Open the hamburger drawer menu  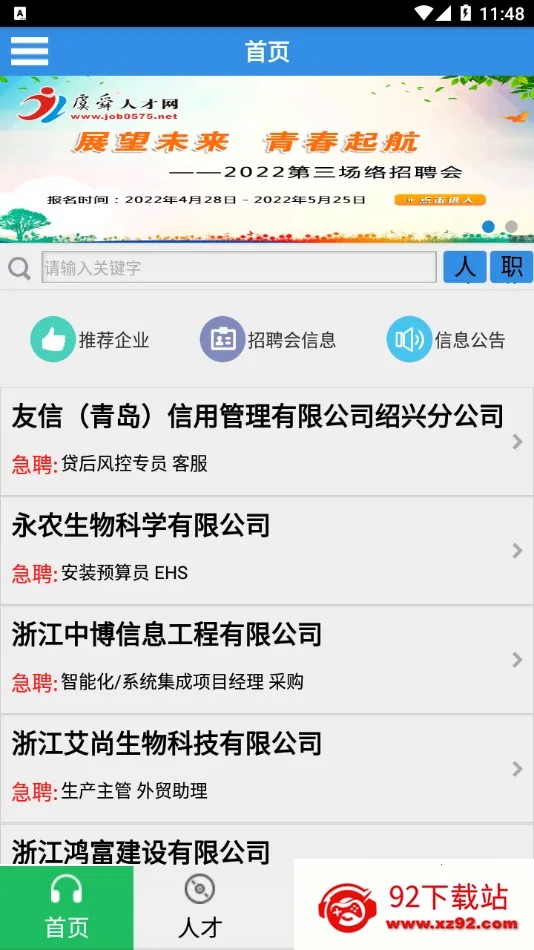click(x=29, y=51)
